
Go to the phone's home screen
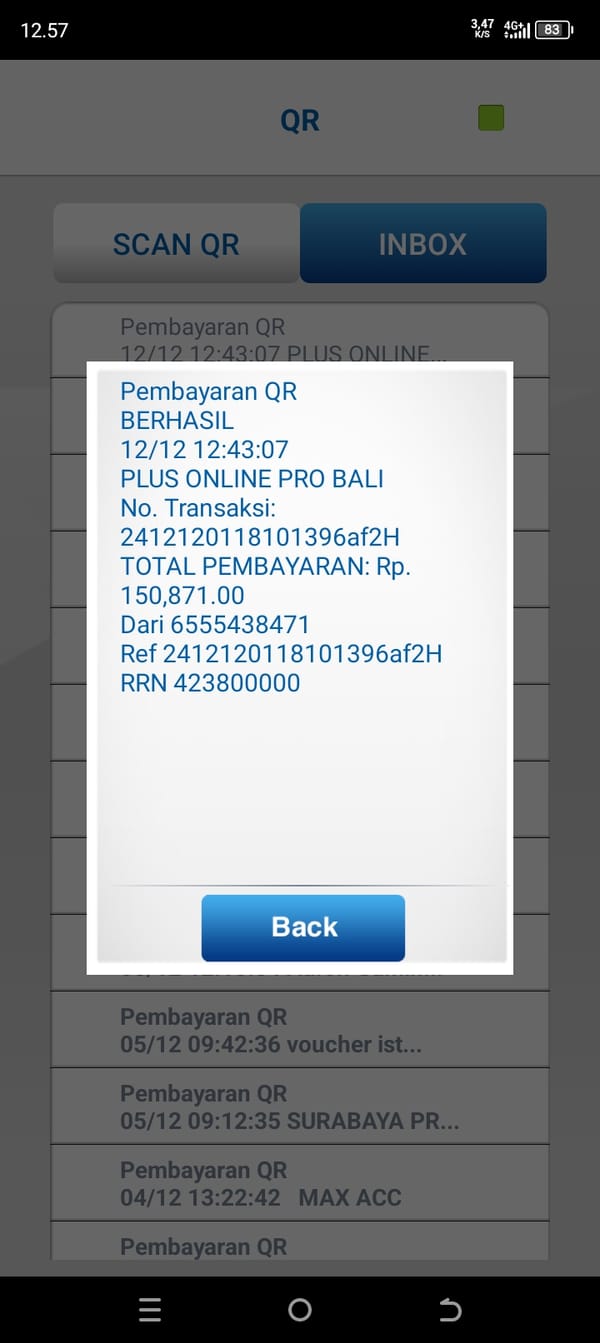pyautogui.click(x=299, y=1309)
